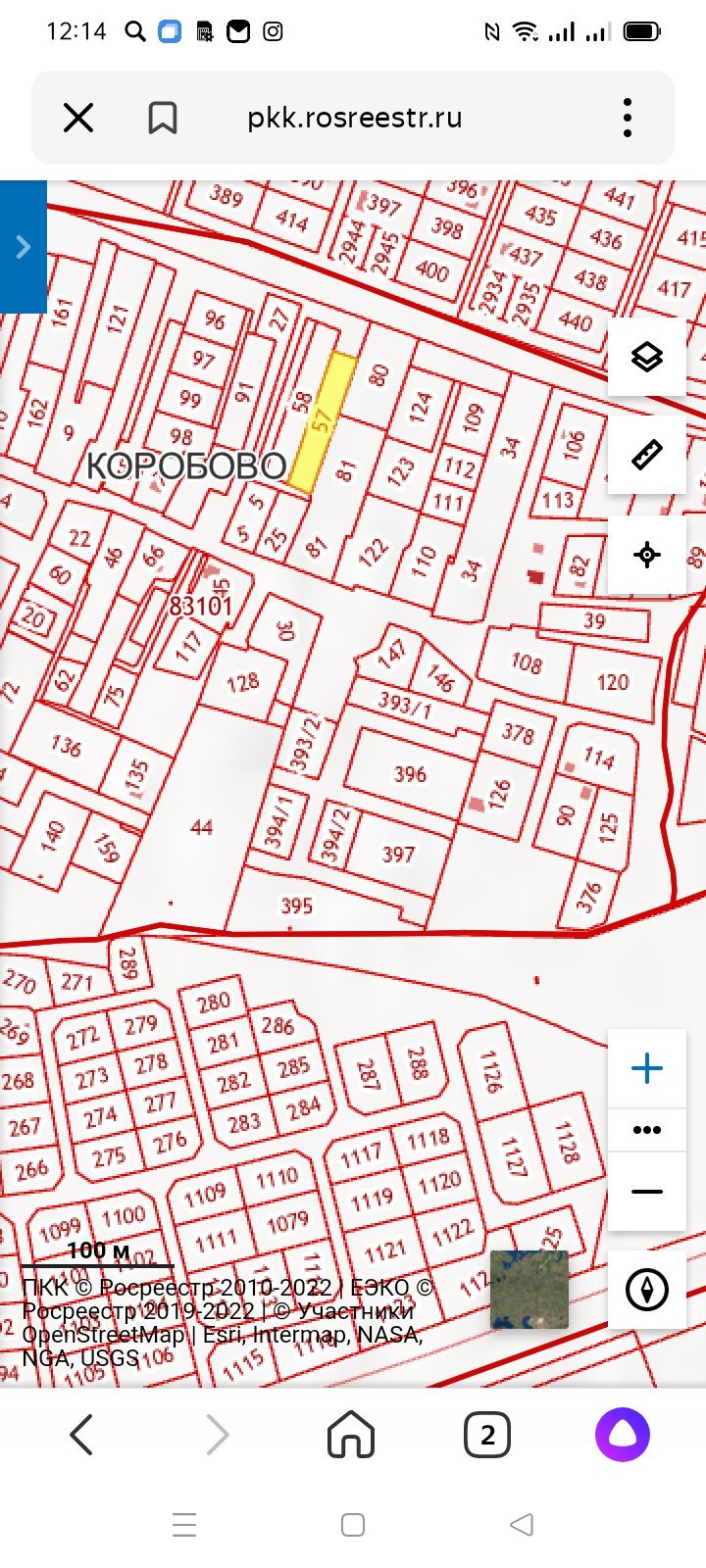Switch to satellite basemap thumbnail

tap(529, 1289)
